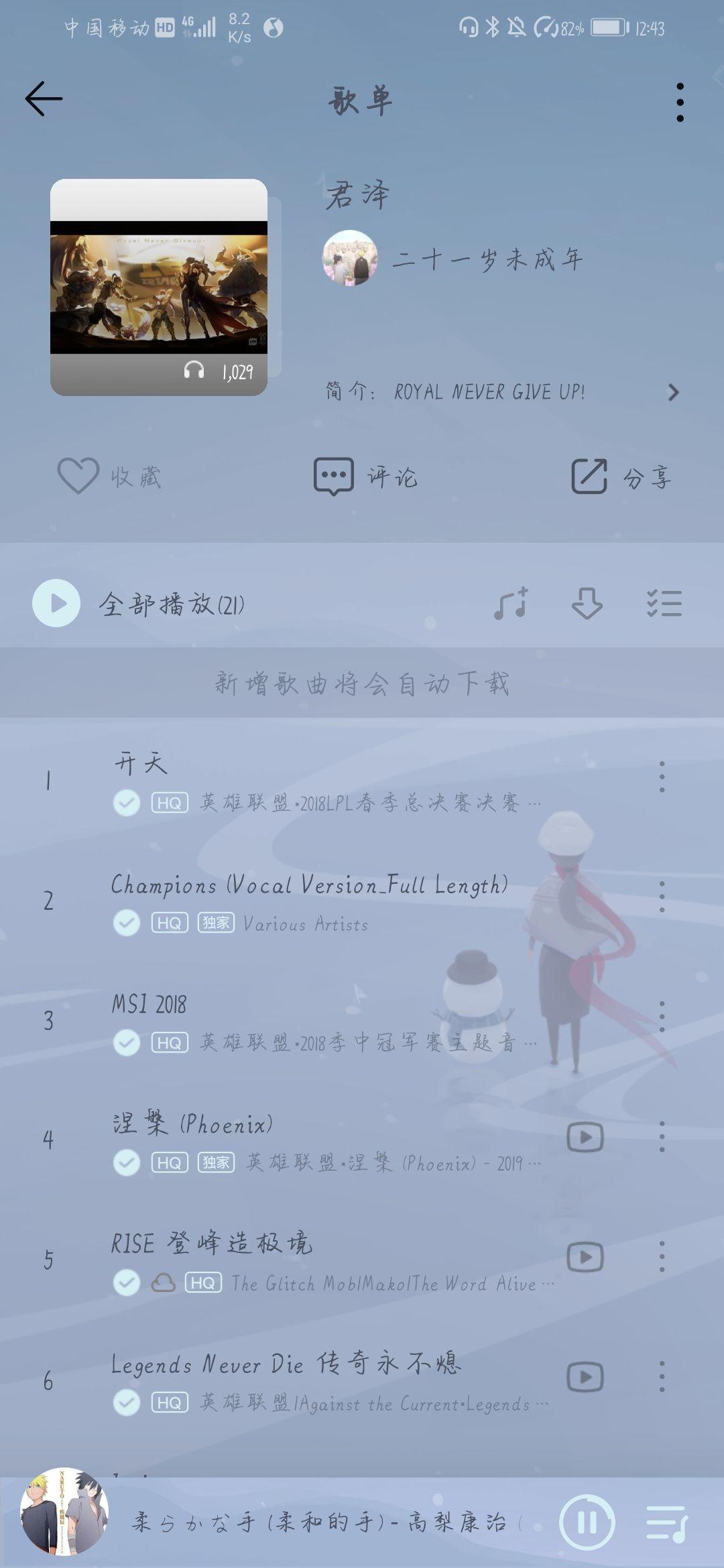The image size is (724, 1568).
Task: Open the current play queue
Action: 666,1522
